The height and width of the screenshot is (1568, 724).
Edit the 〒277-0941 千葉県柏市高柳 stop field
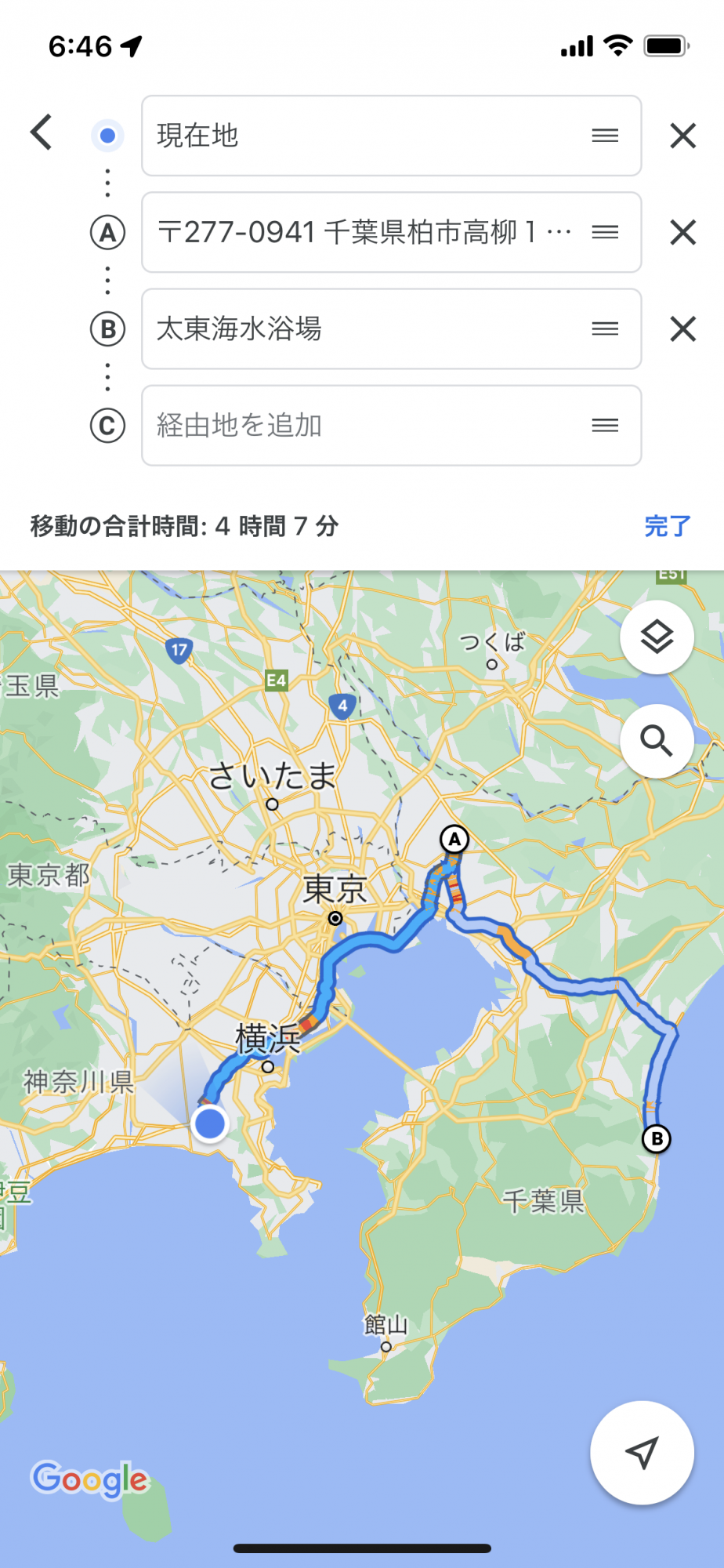(x=360, y=232)
